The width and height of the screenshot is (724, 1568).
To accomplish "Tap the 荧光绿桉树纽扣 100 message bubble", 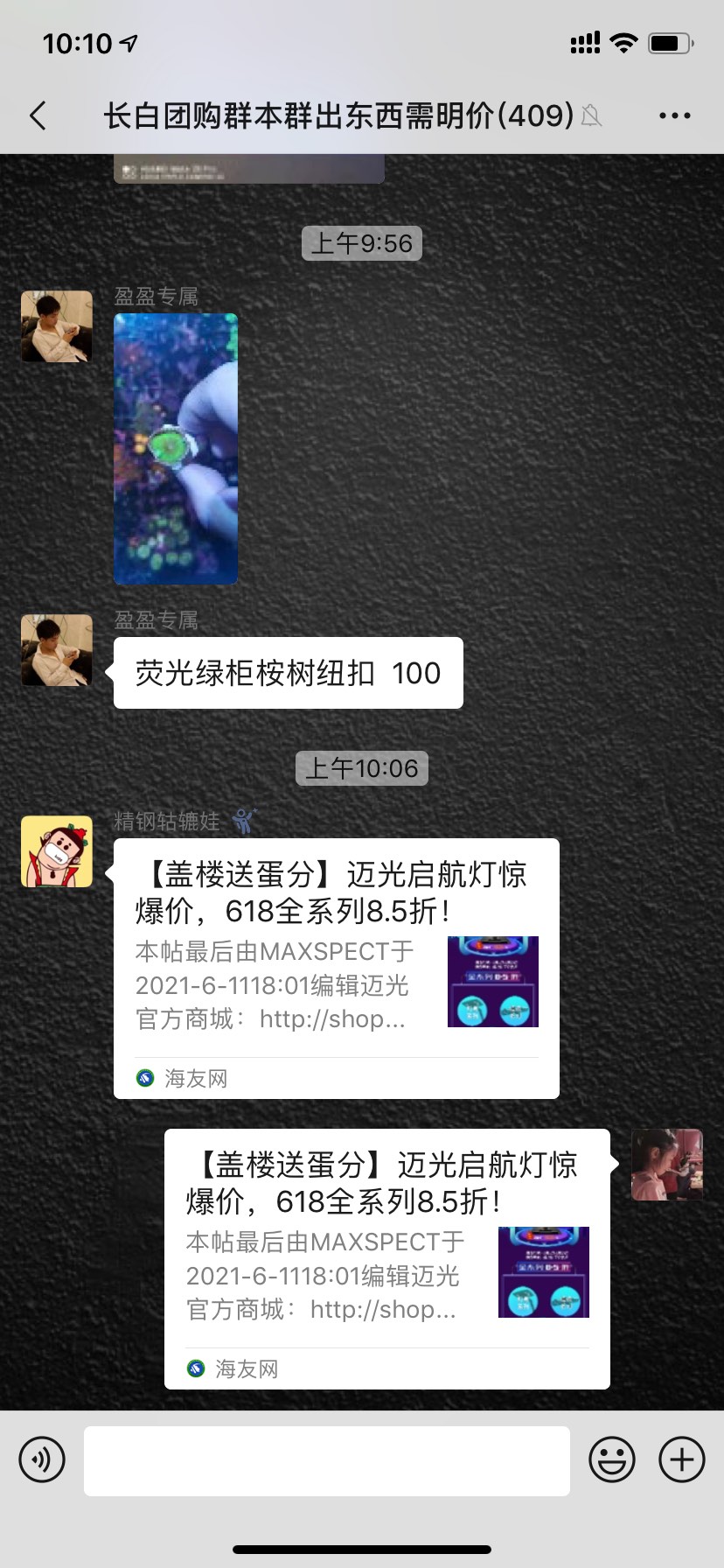I will point(288,673).
